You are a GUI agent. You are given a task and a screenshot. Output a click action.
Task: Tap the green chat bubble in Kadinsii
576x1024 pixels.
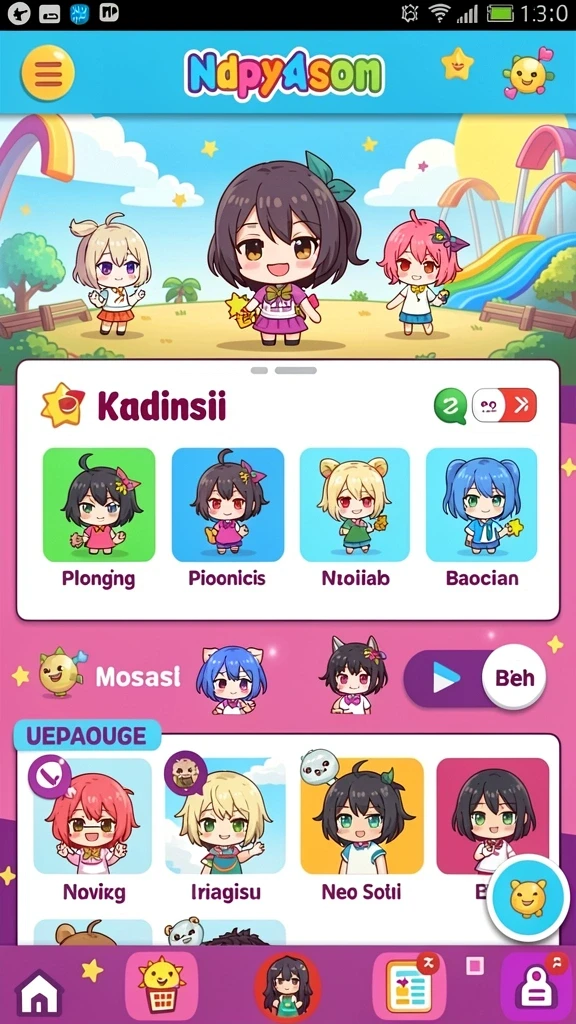point(451,406)
